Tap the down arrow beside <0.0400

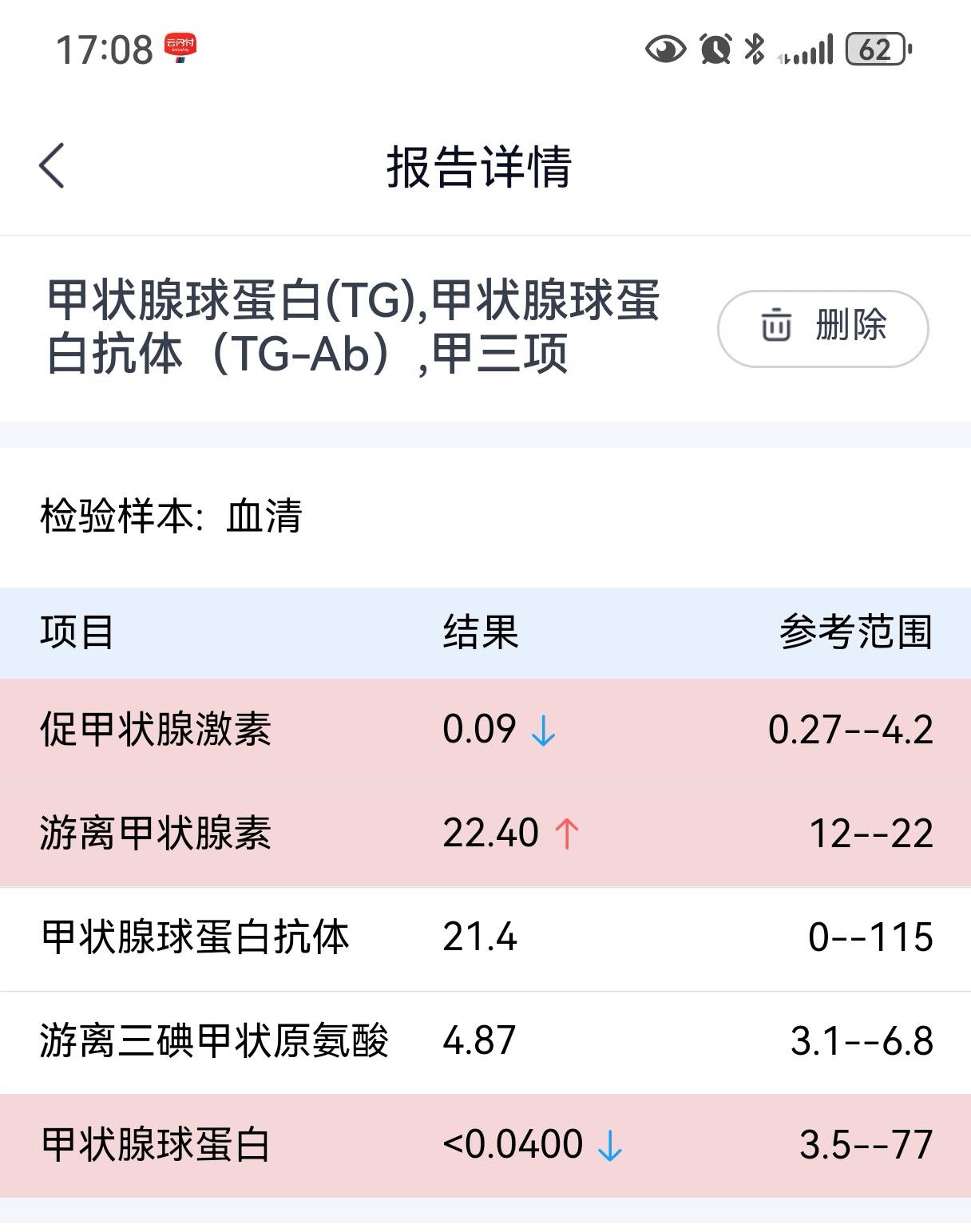pos(611,1144)
